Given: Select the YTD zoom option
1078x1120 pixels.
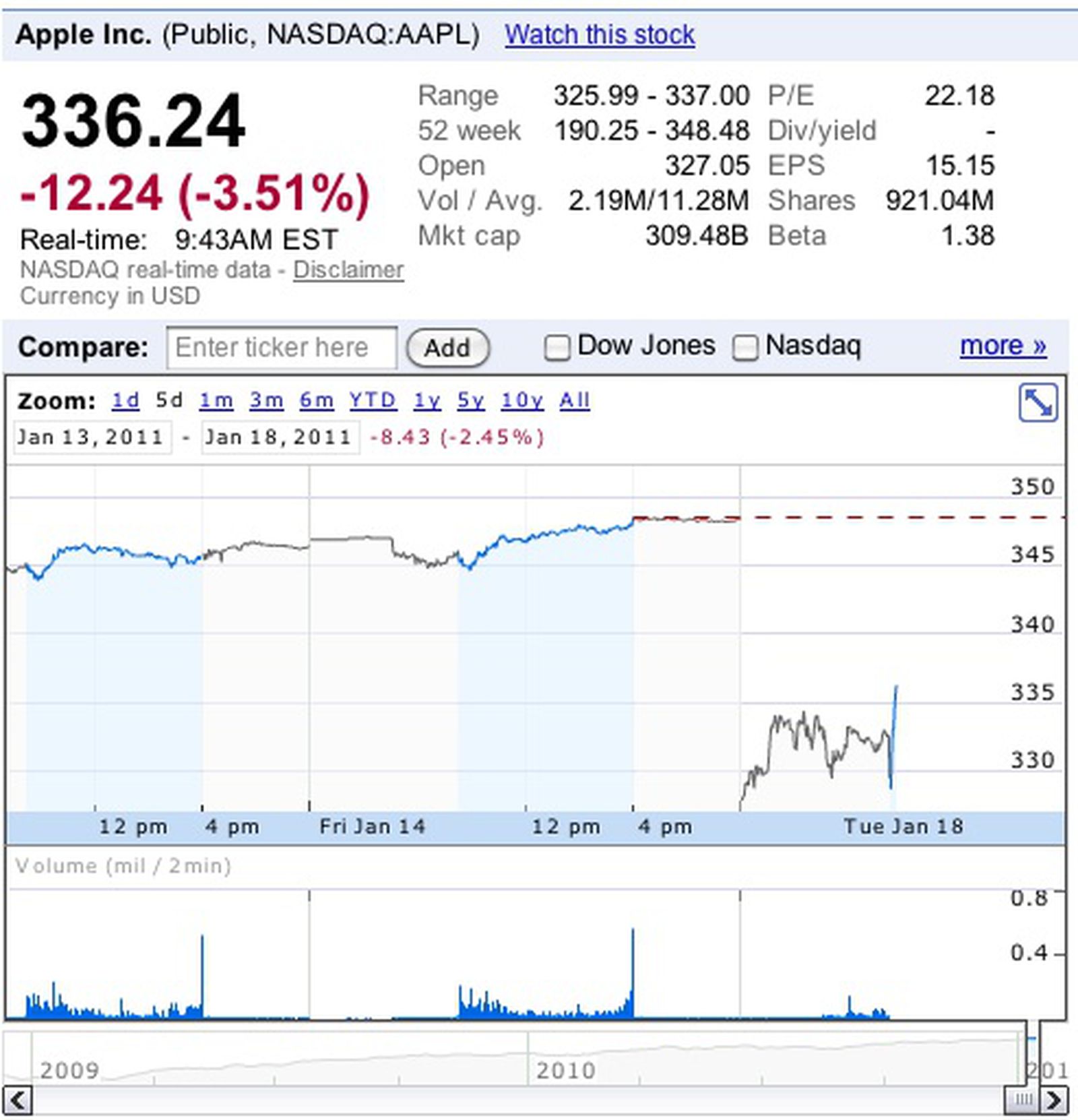Looking at the screenshot, I should 373,400.
